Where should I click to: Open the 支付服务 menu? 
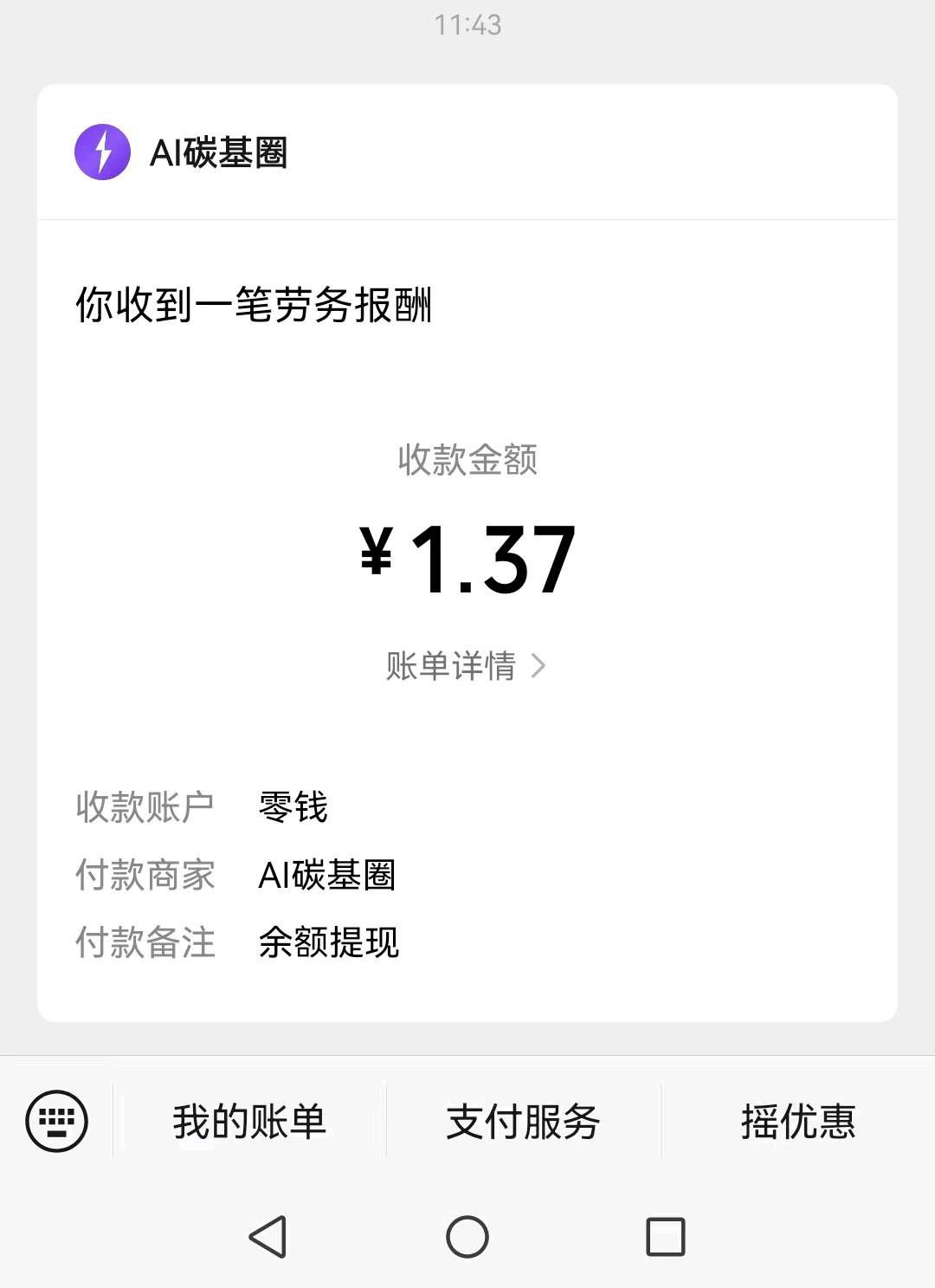(x=523, y=1122)
